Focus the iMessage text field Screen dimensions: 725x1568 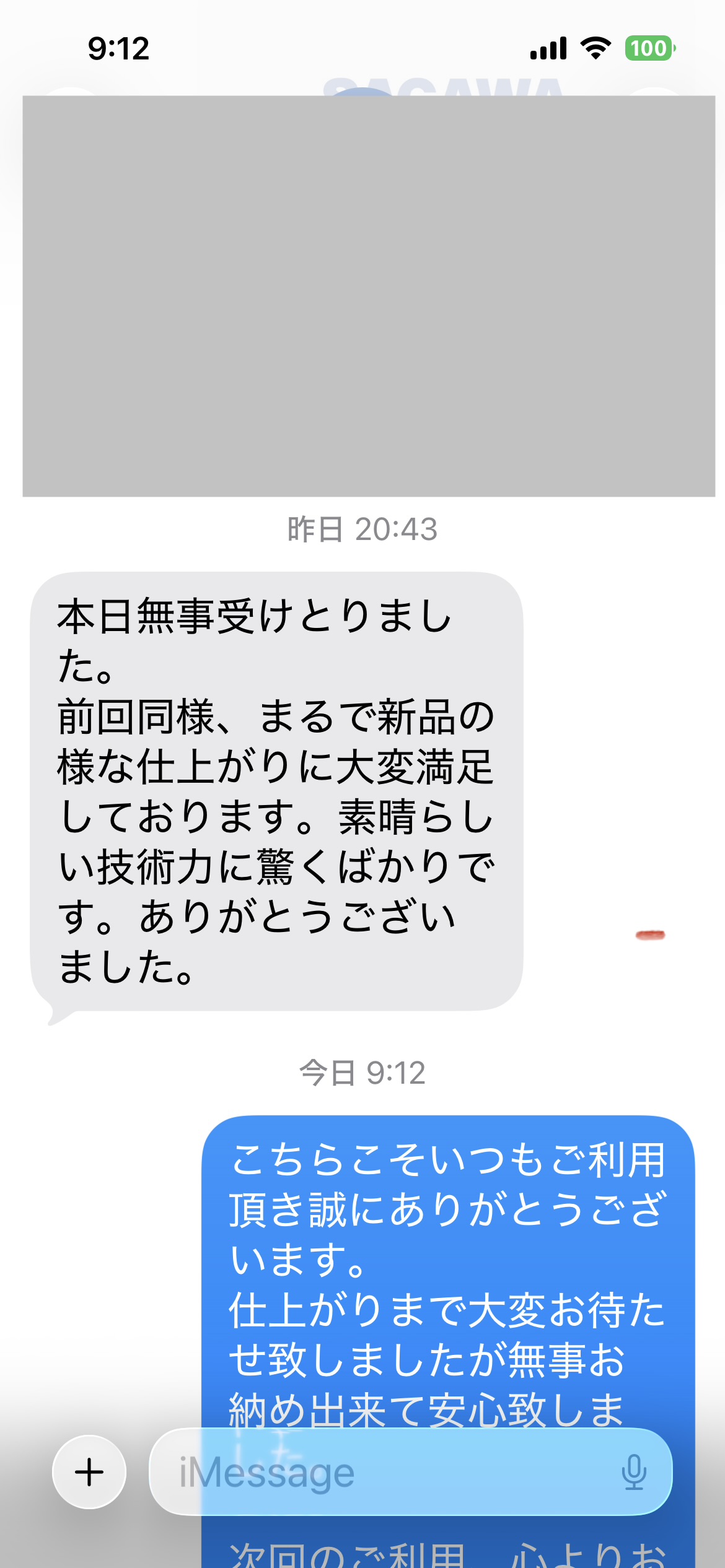(x=372, y=1472)
